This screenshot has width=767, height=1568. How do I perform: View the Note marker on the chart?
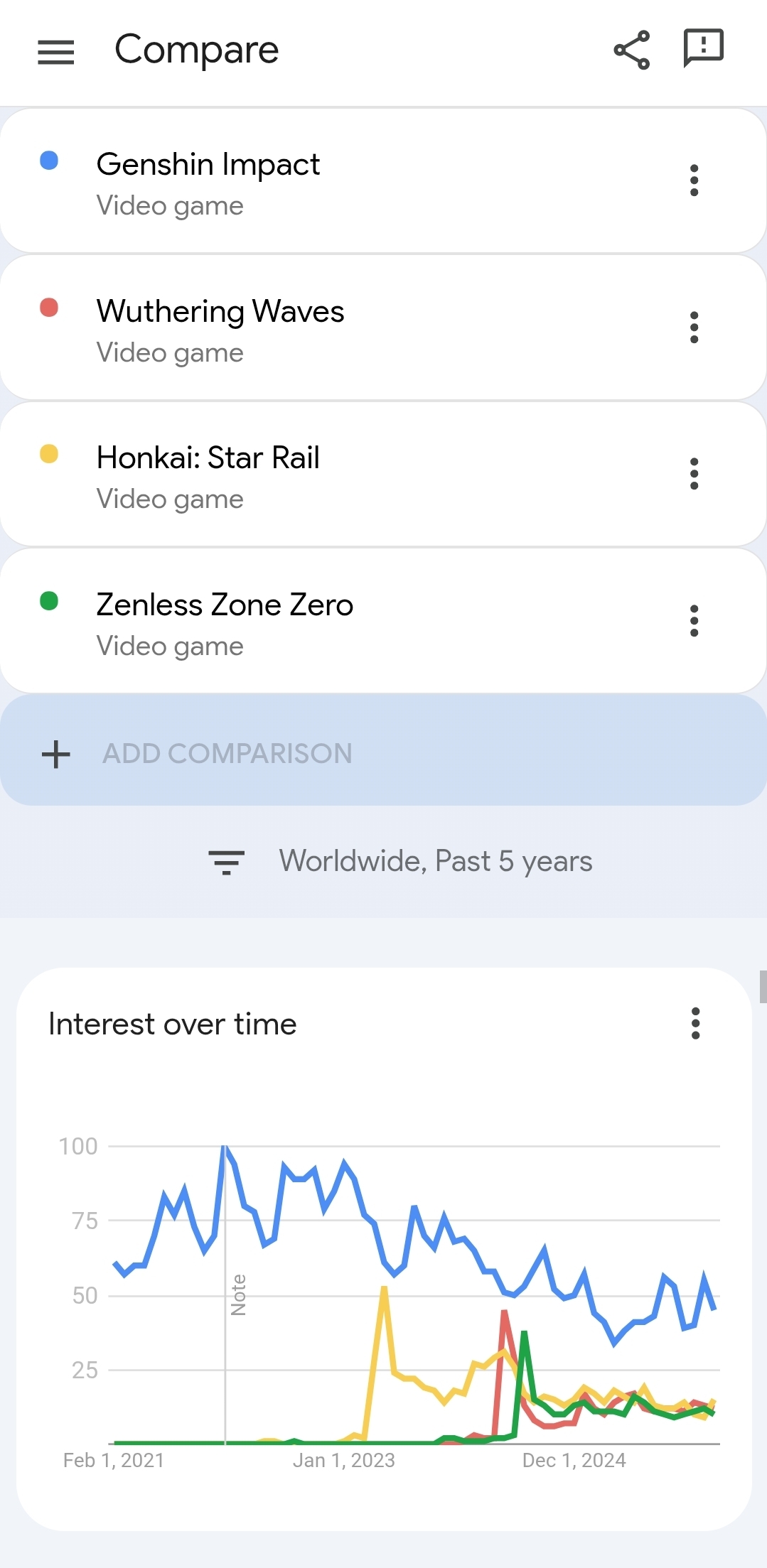pos(238,1295)
